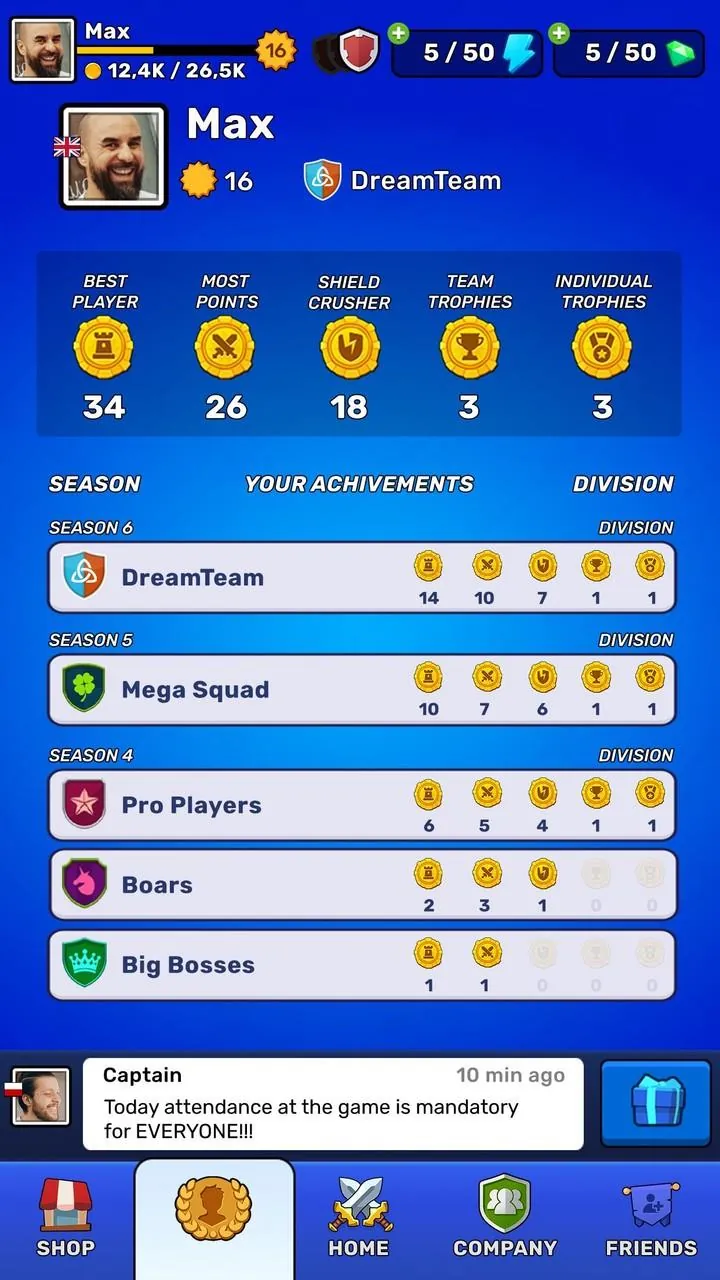Open the Pro Players row

(x=362, y=805)
